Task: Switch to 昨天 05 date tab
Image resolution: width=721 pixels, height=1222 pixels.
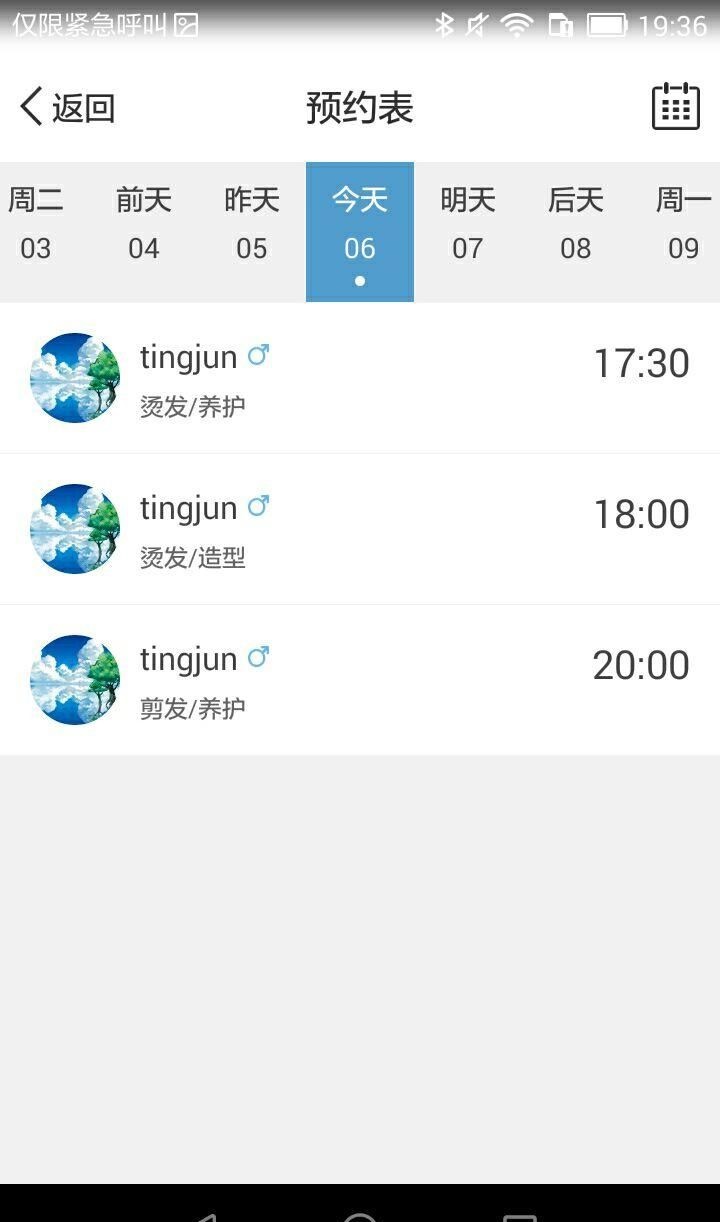Action: [x=252, y=224]
